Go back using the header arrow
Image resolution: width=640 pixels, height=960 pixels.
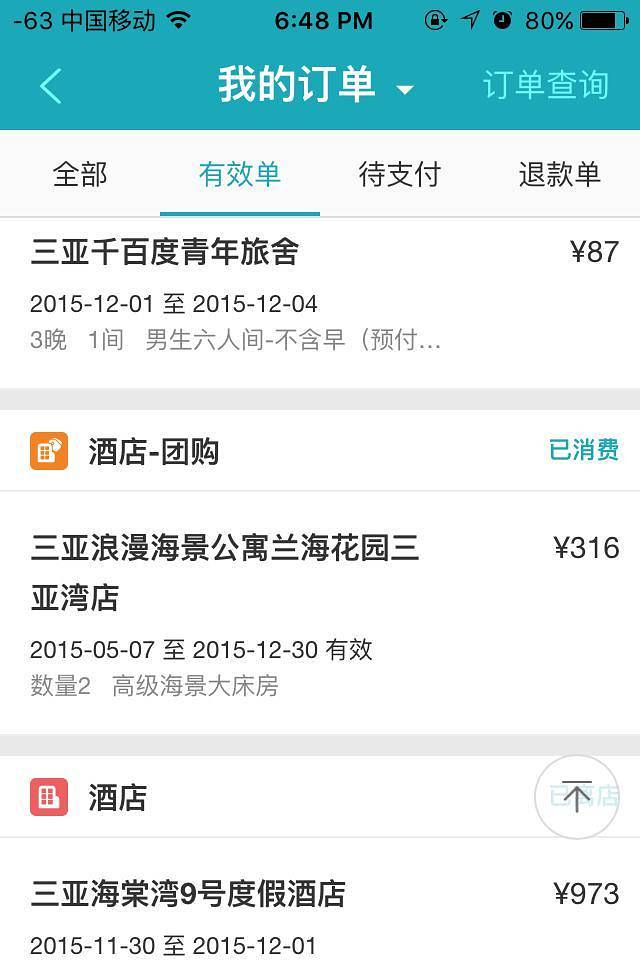51,86
